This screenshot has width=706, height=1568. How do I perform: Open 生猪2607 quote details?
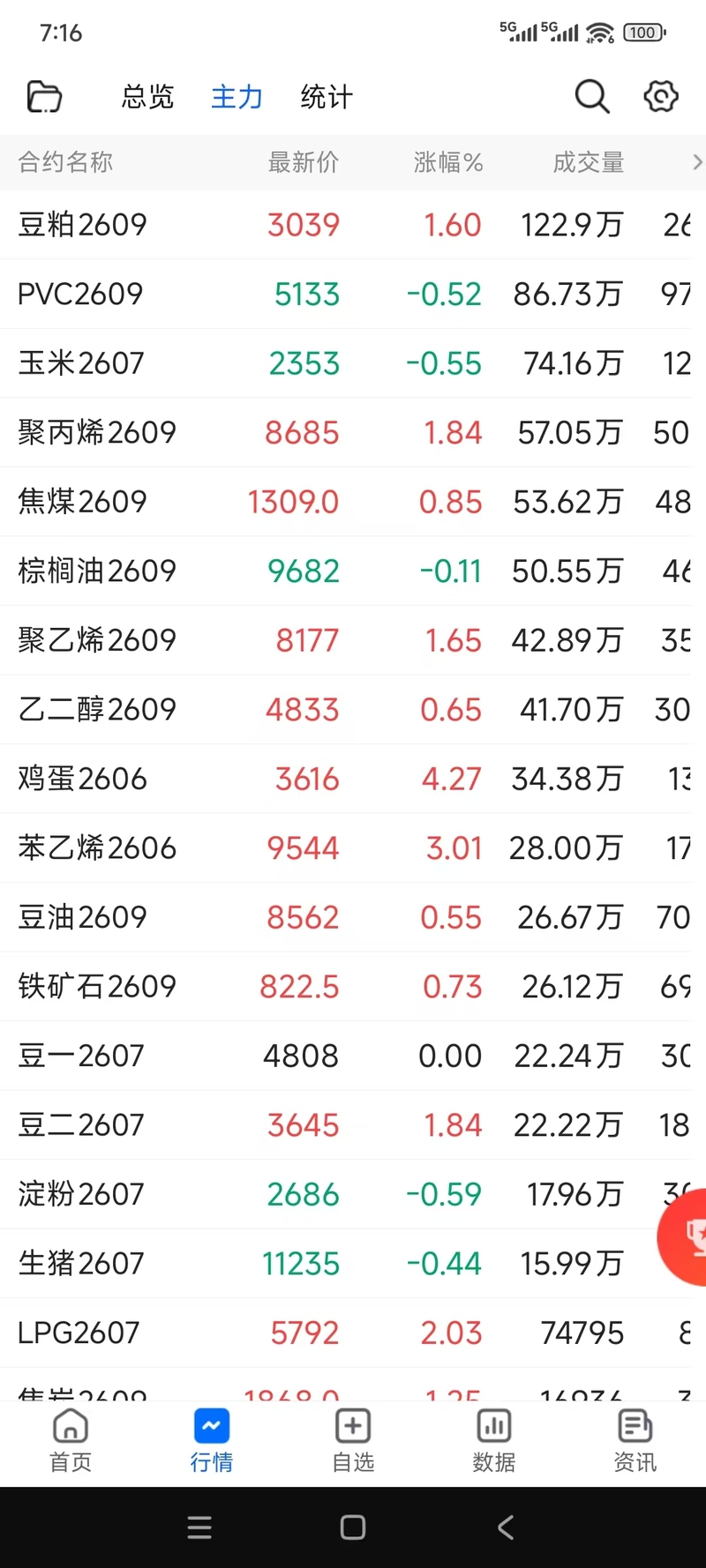(x=353, y=1264)
